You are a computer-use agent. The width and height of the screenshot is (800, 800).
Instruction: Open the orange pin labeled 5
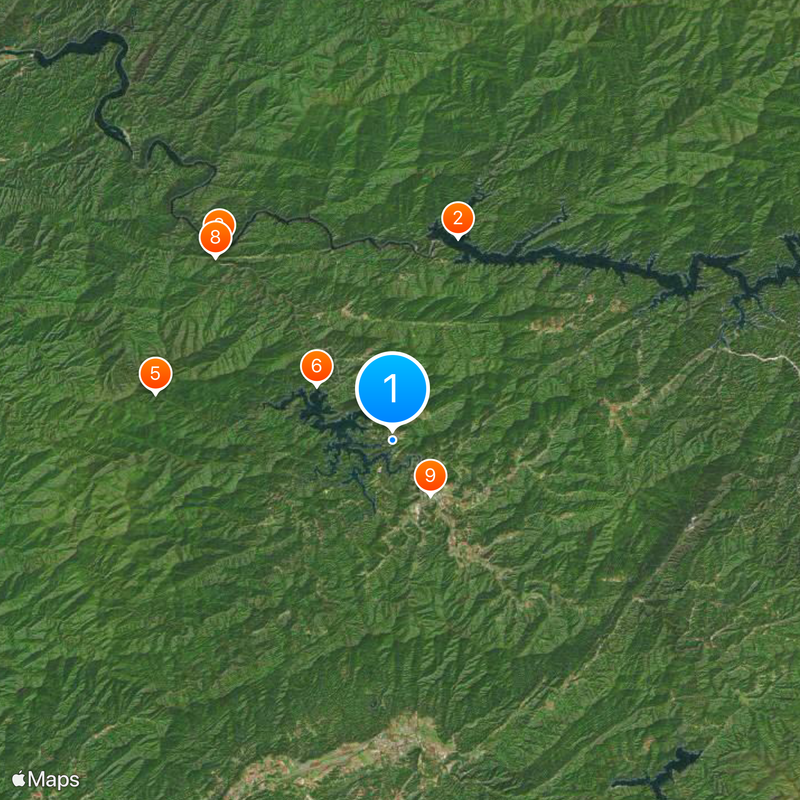(155, 374)
